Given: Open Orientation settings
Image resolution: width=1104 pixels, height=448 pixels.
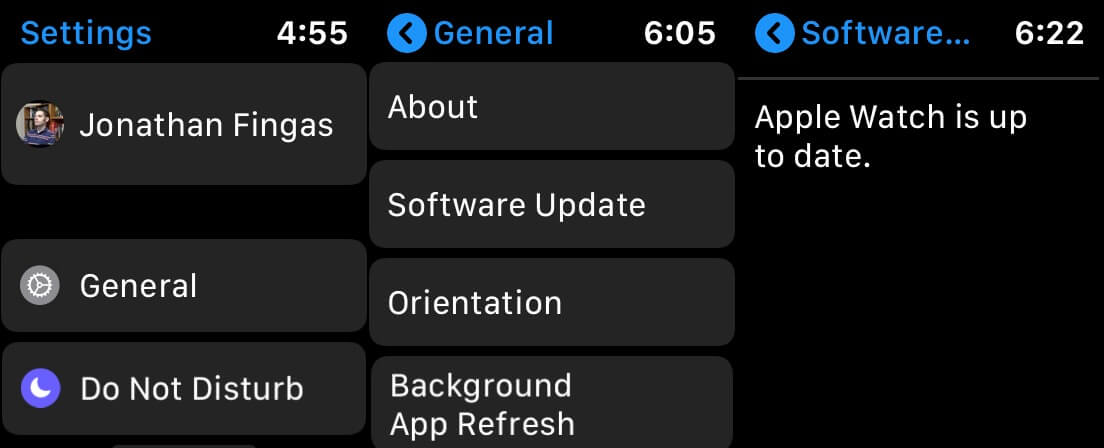Looking at the screenshot, I should click(x=551, y=303).
